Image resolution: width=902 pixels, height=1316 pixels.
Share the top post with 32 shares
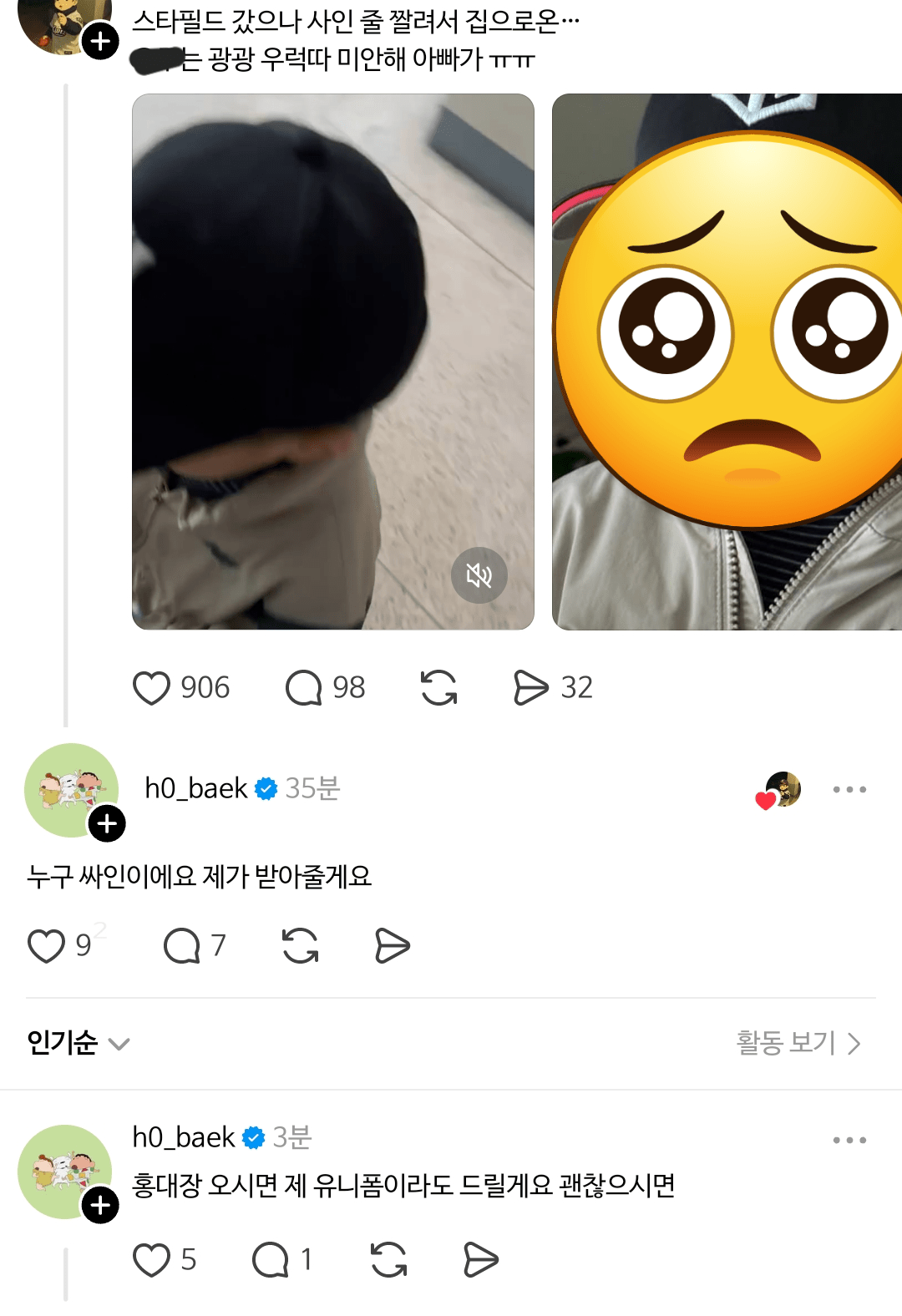[x=531, y=688]
